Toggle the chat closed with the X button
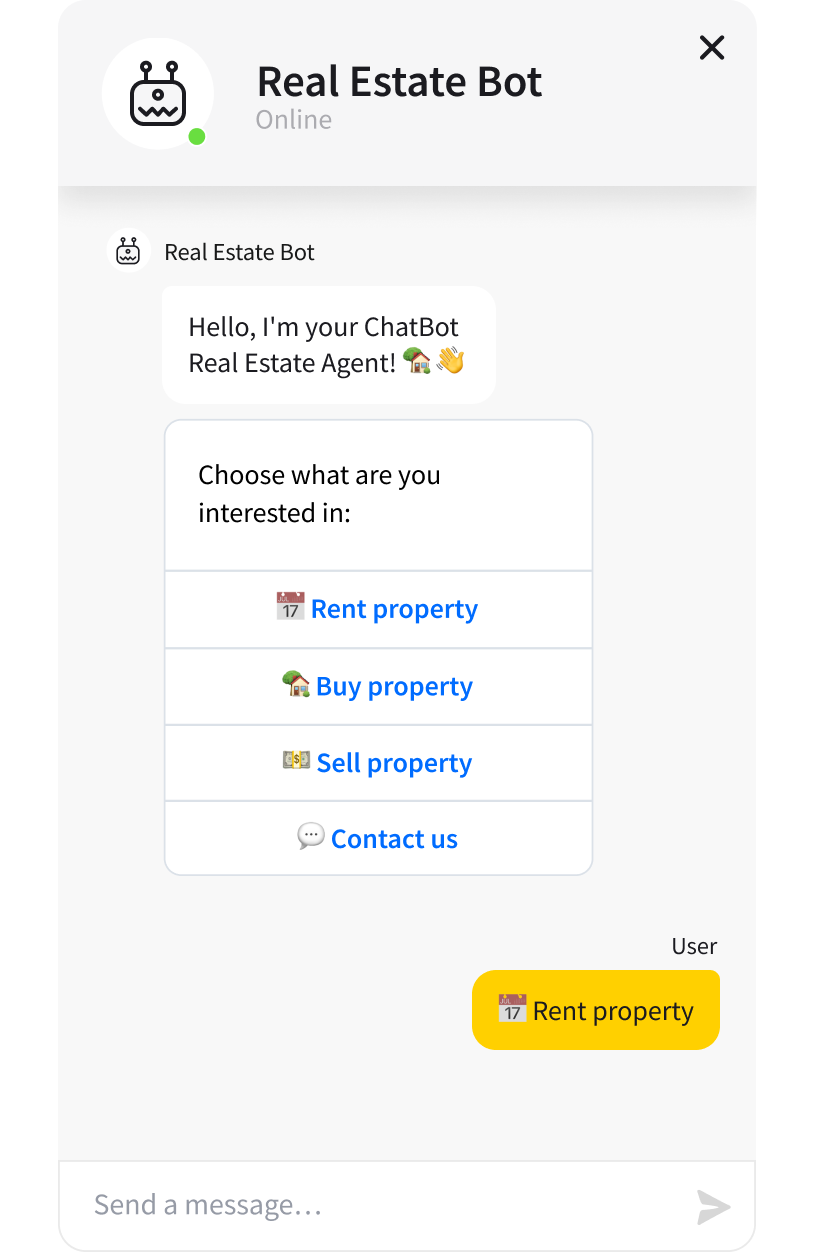Viewport: 818px width, 1252px height. click(x=711, y=47)
